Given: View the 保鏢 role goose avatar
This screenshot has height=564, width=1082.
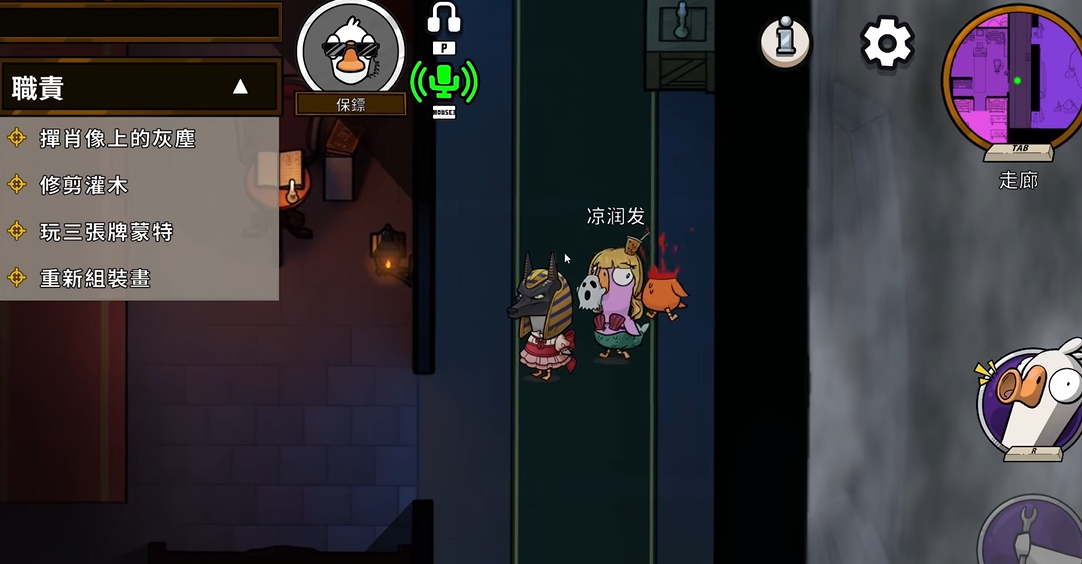Looking at the screenshot, I should coord(351,50).
